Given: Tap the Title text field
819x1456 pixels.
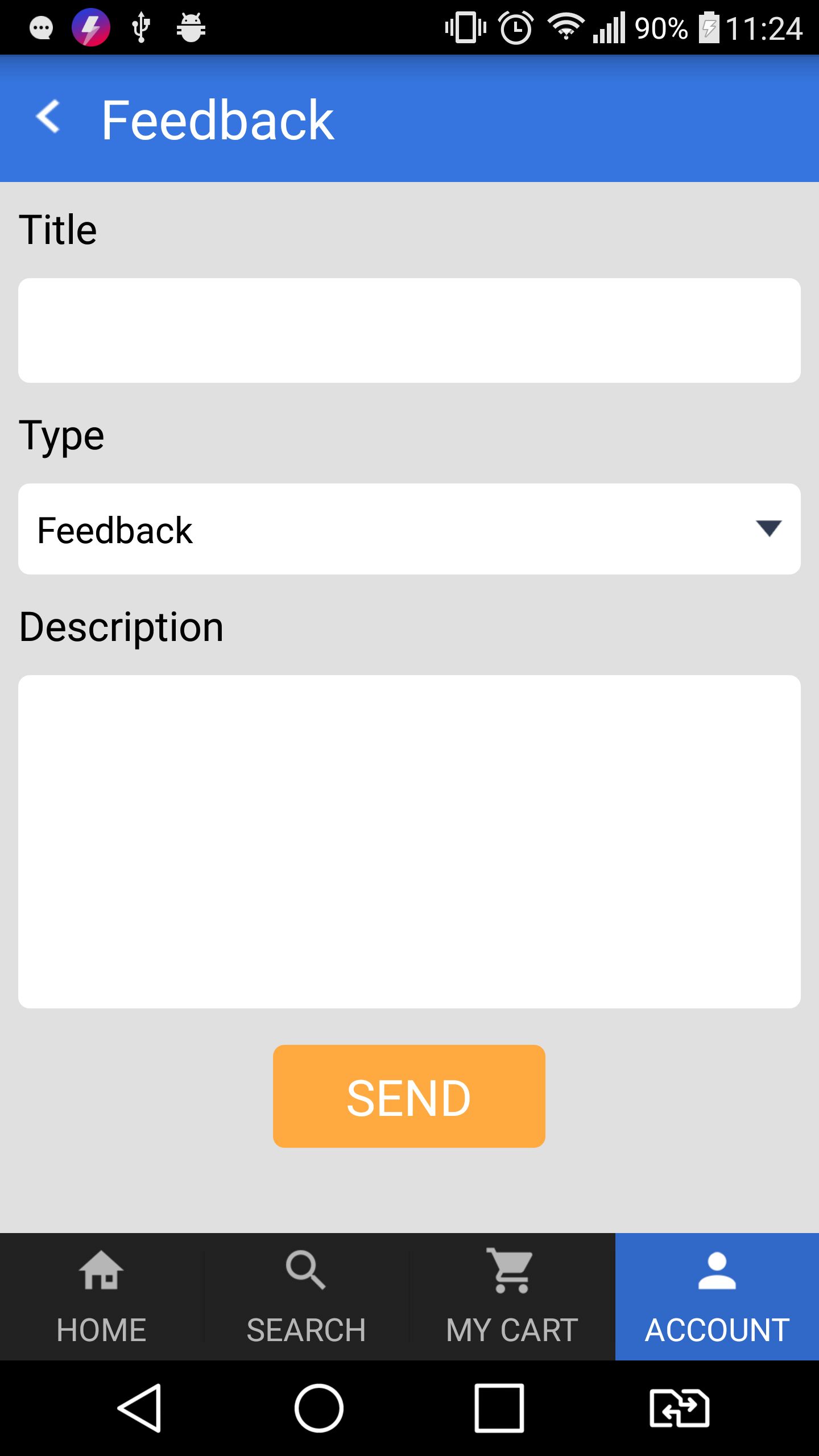Looking at the screenshot, I should pos(409,330).
